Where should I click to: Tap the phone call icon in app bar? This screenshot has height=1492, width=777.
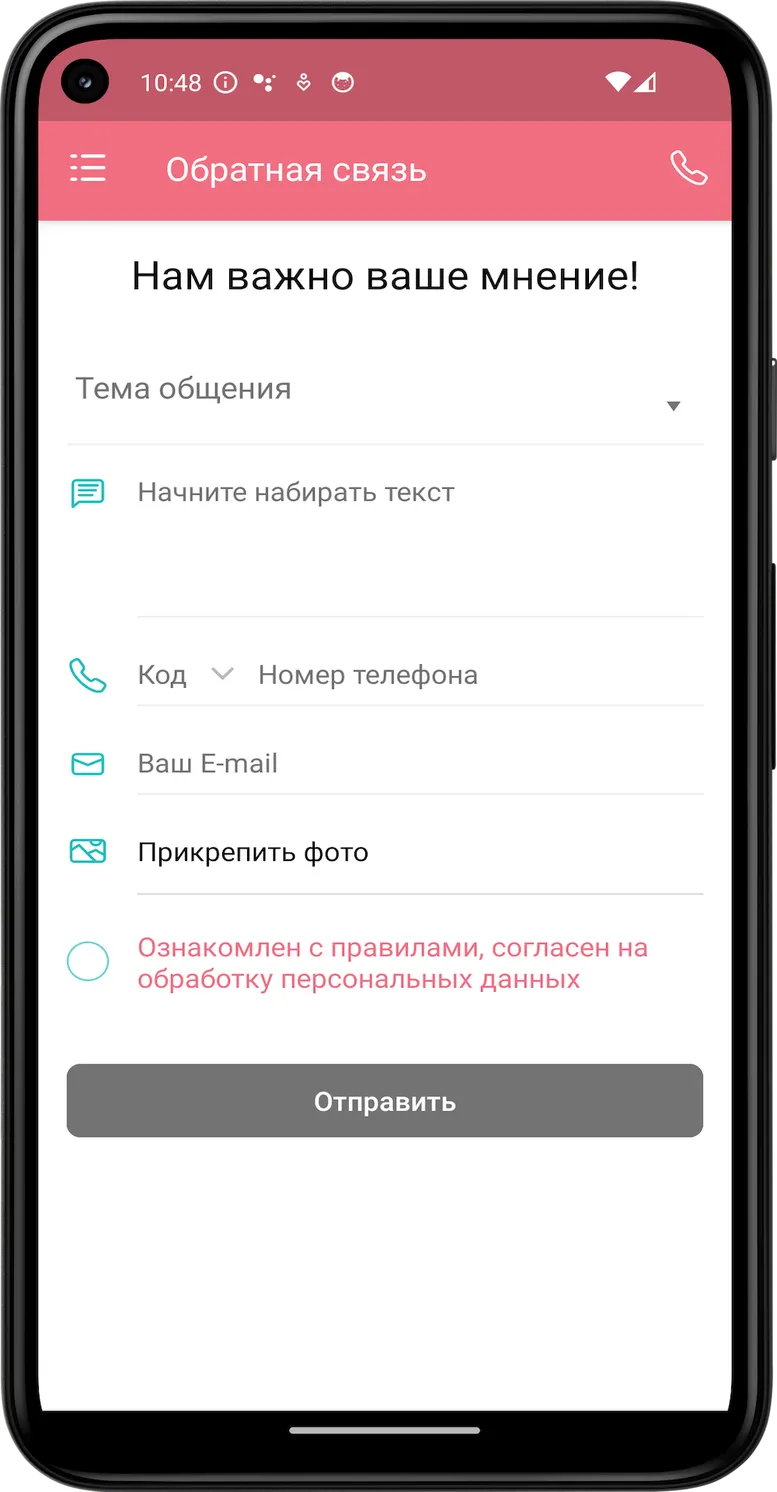688,169
